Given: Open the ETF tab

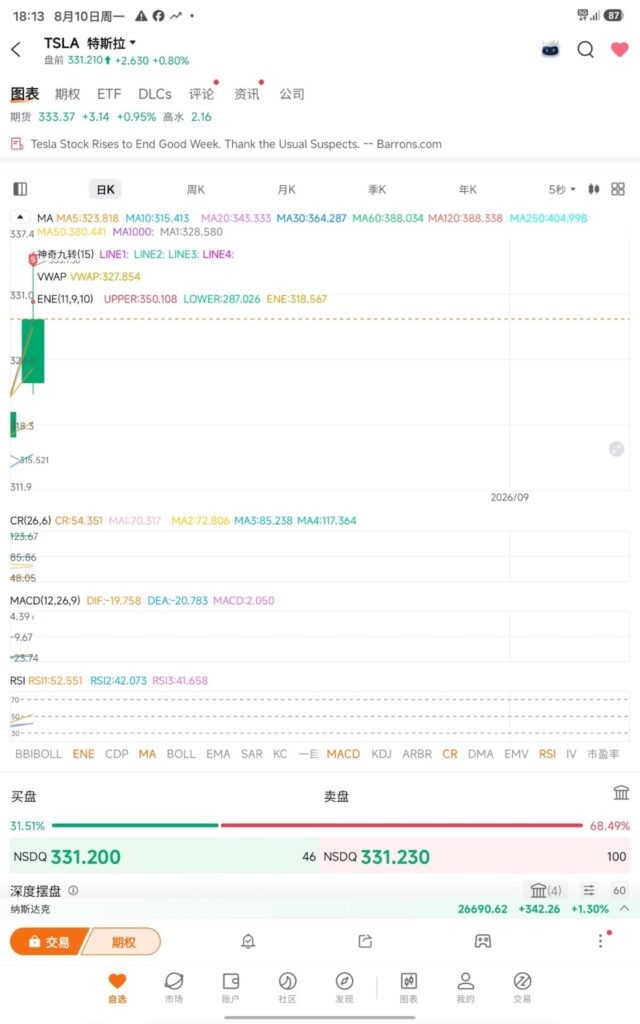Looking at the screenshot, I should [109, 94].
